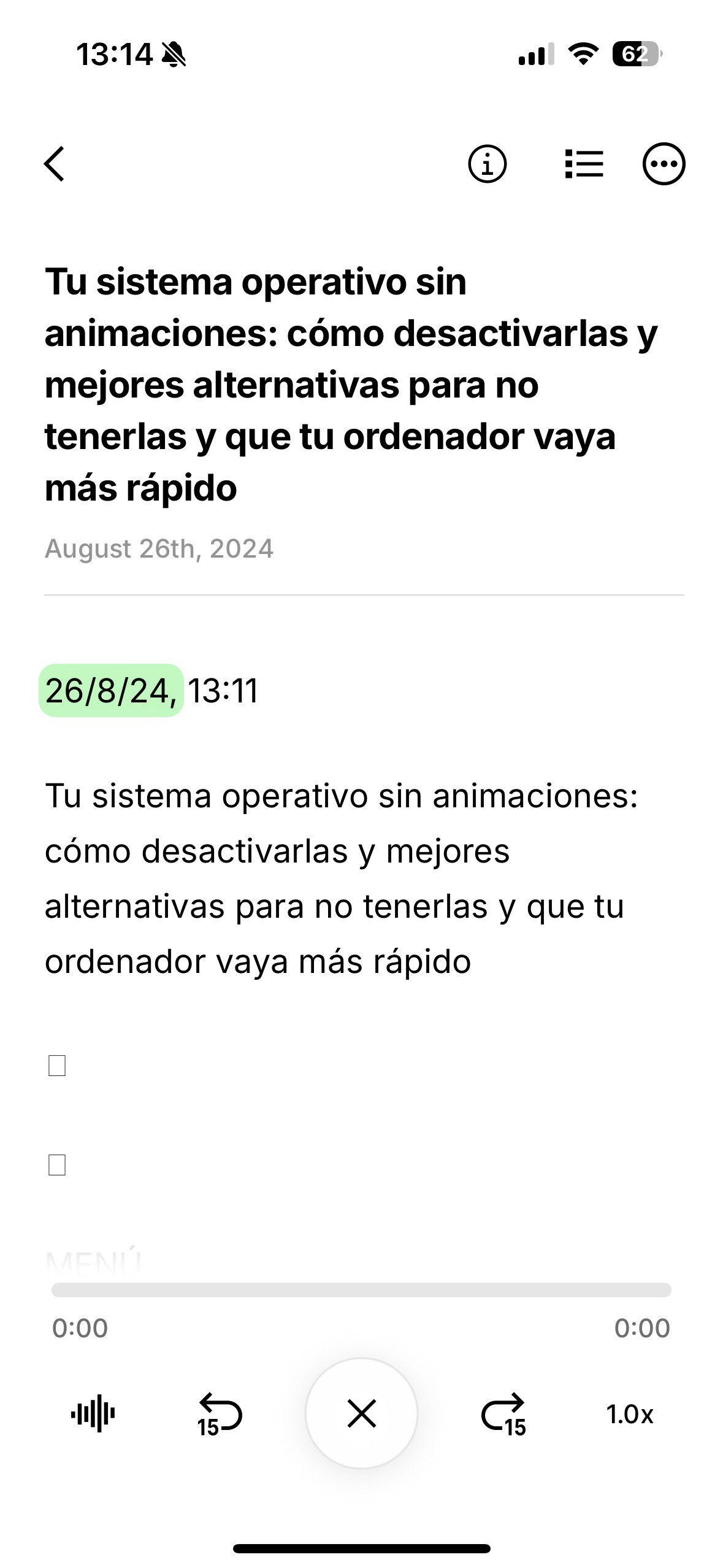Rewind playback 15 seconds
723x1568 pixels.
tap(220, 1414)
